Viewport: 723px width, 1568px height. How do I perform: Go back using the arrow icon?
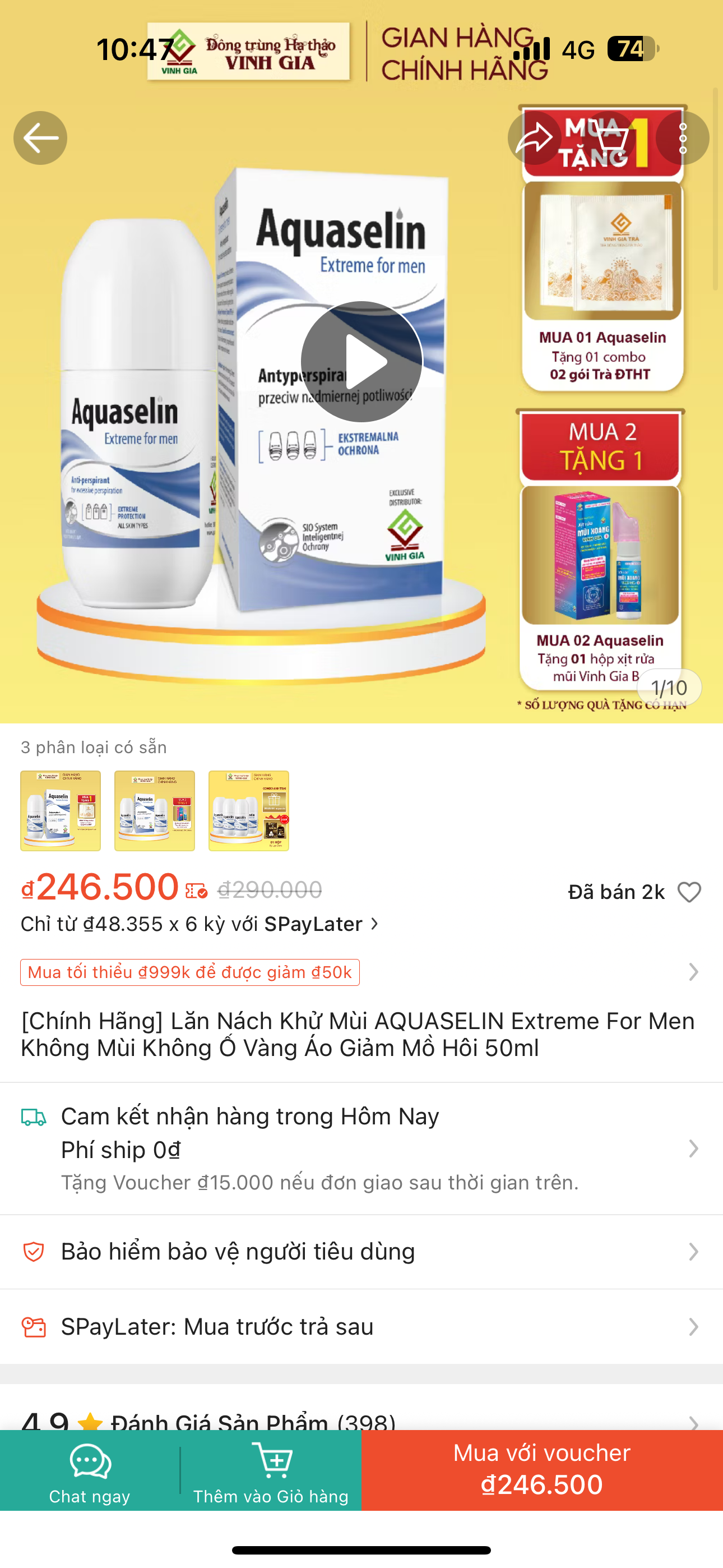[40, 138]
